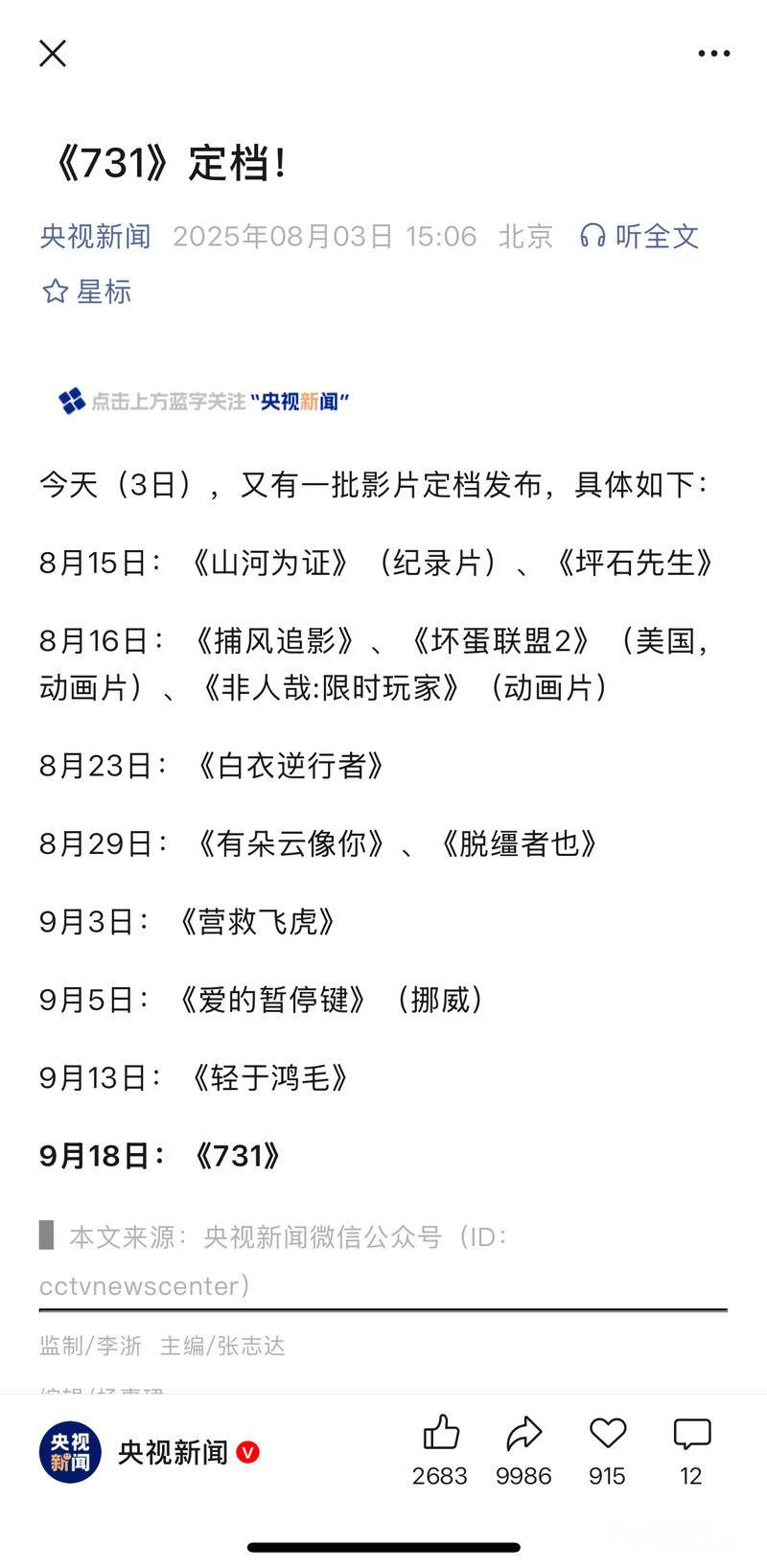Image resolution: width=767 pixels, height=1568 pixels.
Task: Tap the heart icon to recommend
Action: click(607, 1435)
